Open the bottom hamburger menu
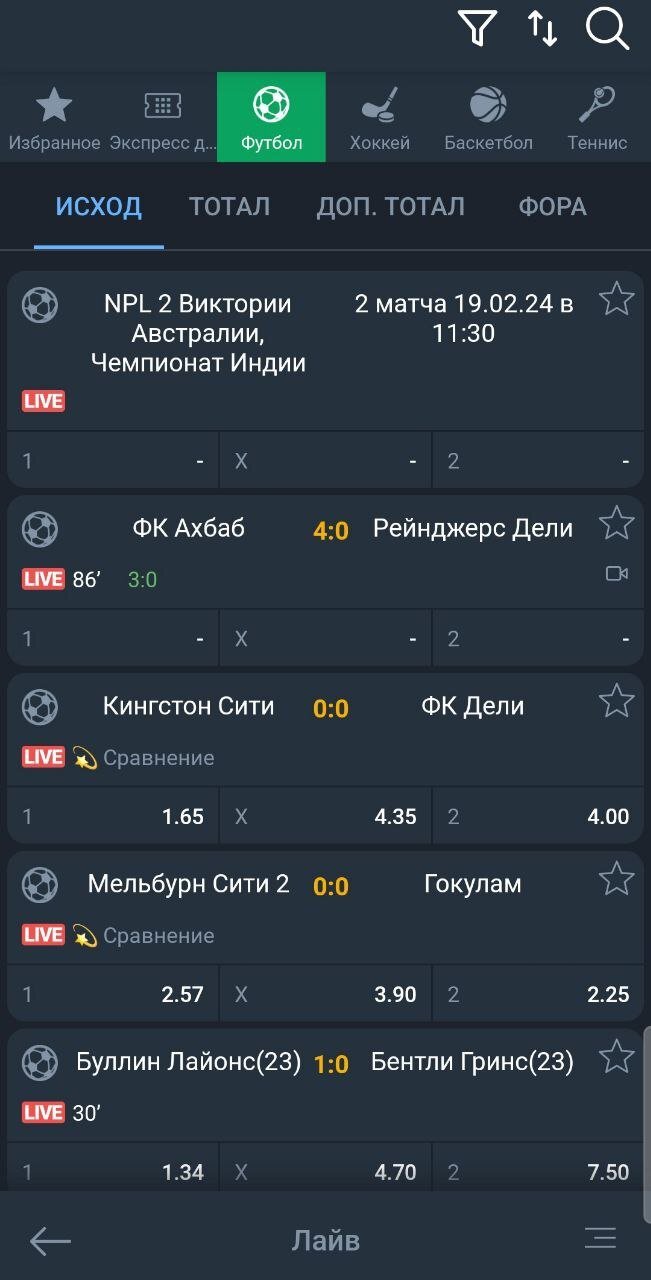This screenshot has height=1280, width=651. click(x=600, y=1239)
